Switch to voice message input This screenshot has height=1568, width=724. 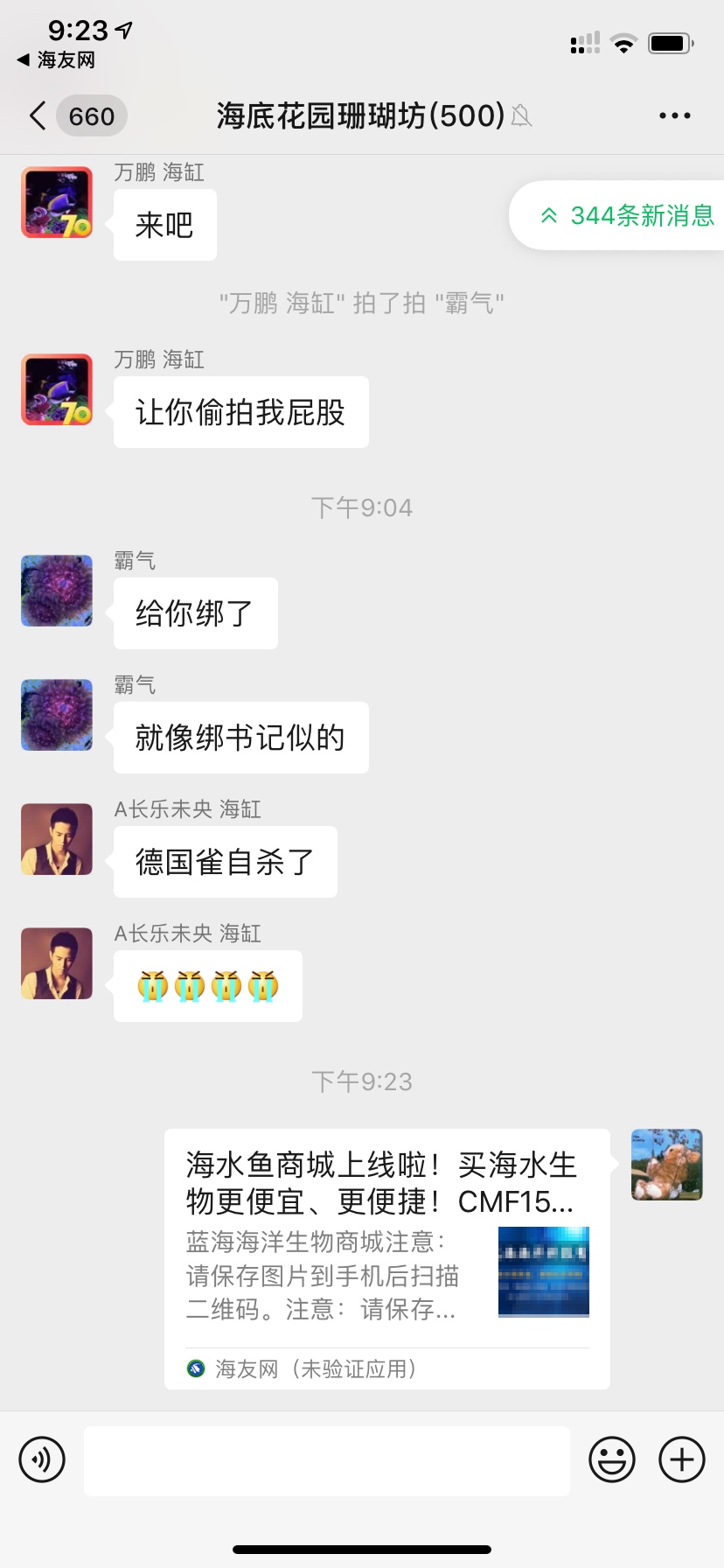(42, 1459)
